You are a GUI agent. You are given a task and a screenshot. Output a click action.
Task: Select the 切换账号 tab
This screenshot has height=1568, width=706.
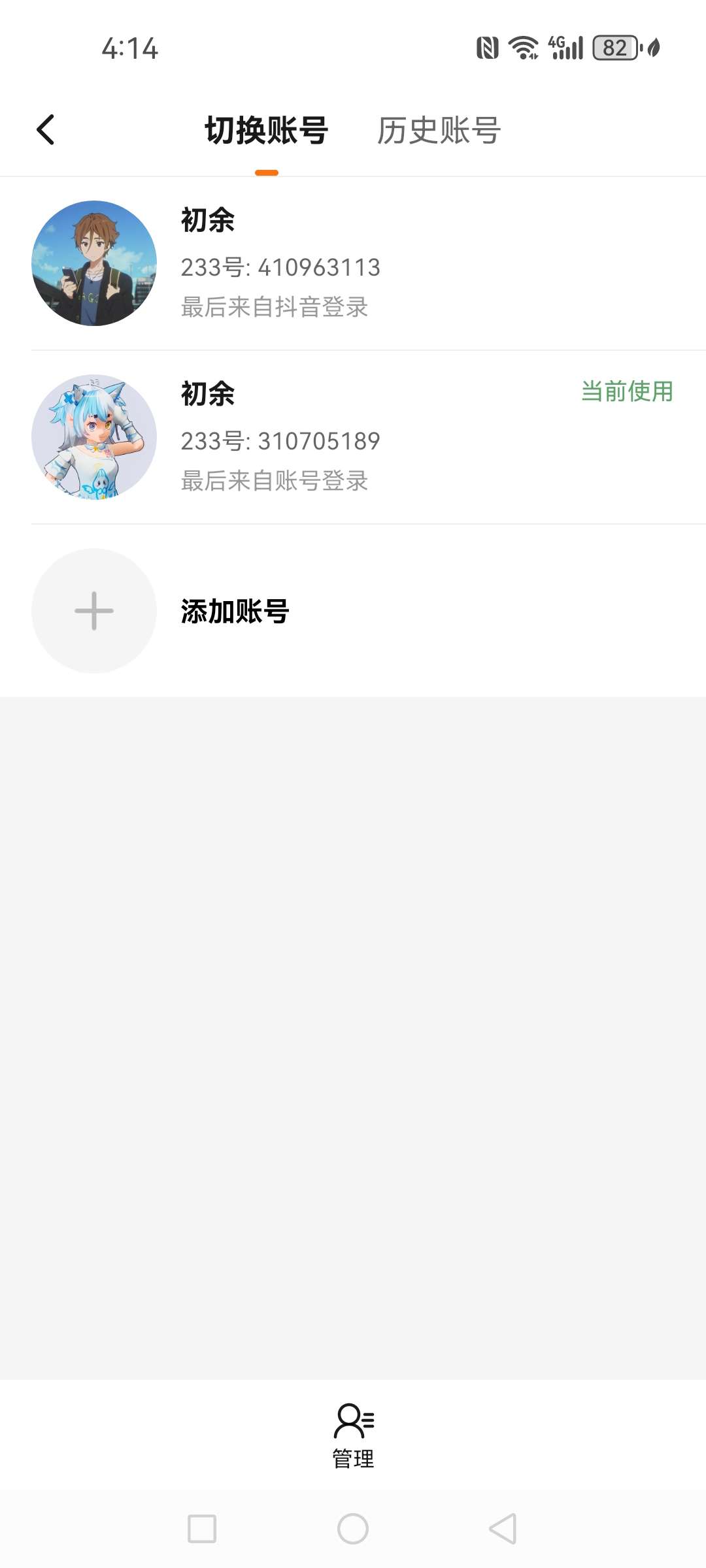[266, 130]
